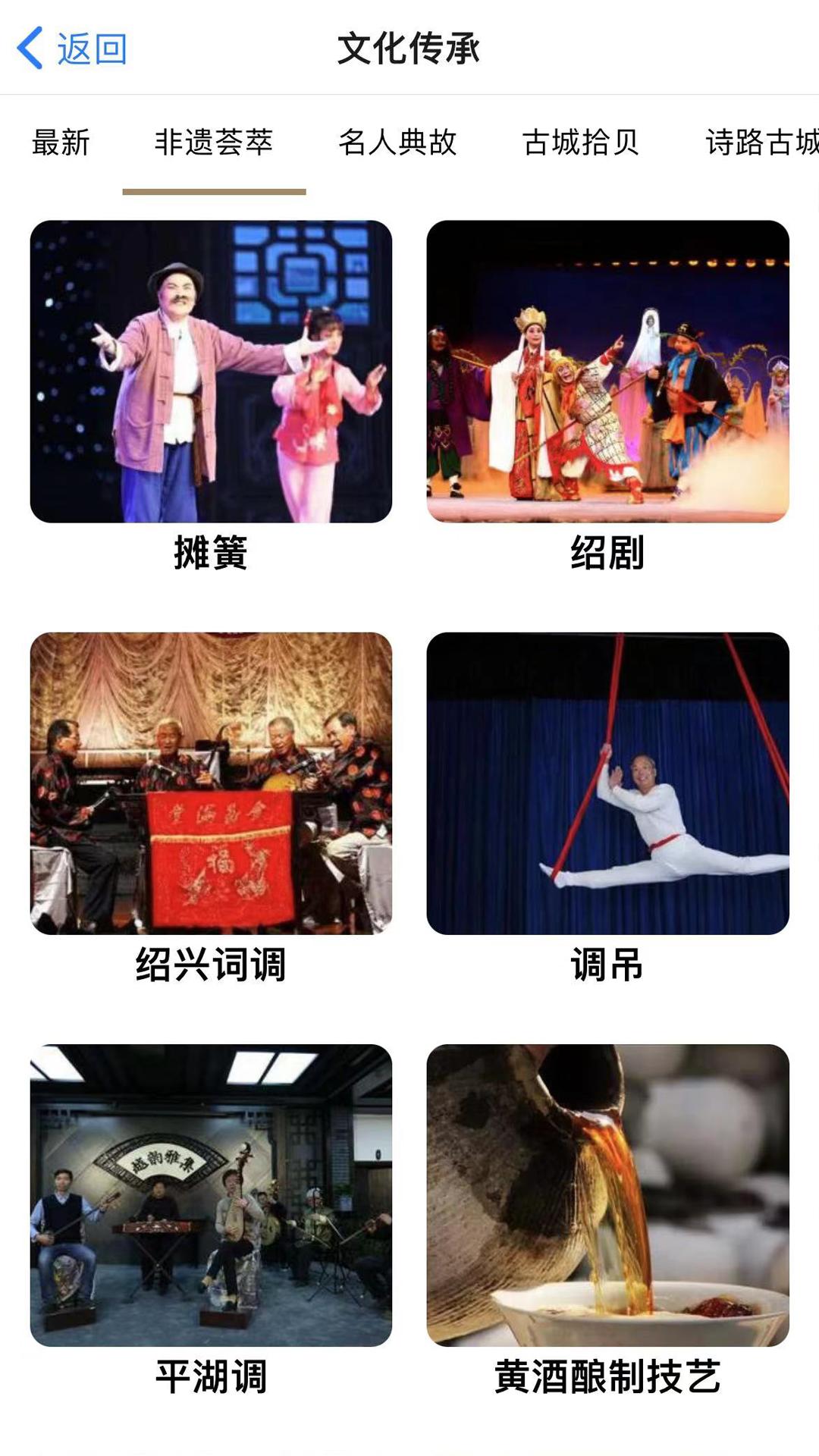Tap the 黄酒酿制技艺 caption text
819x1456 pixels.
coord(607,1380)
